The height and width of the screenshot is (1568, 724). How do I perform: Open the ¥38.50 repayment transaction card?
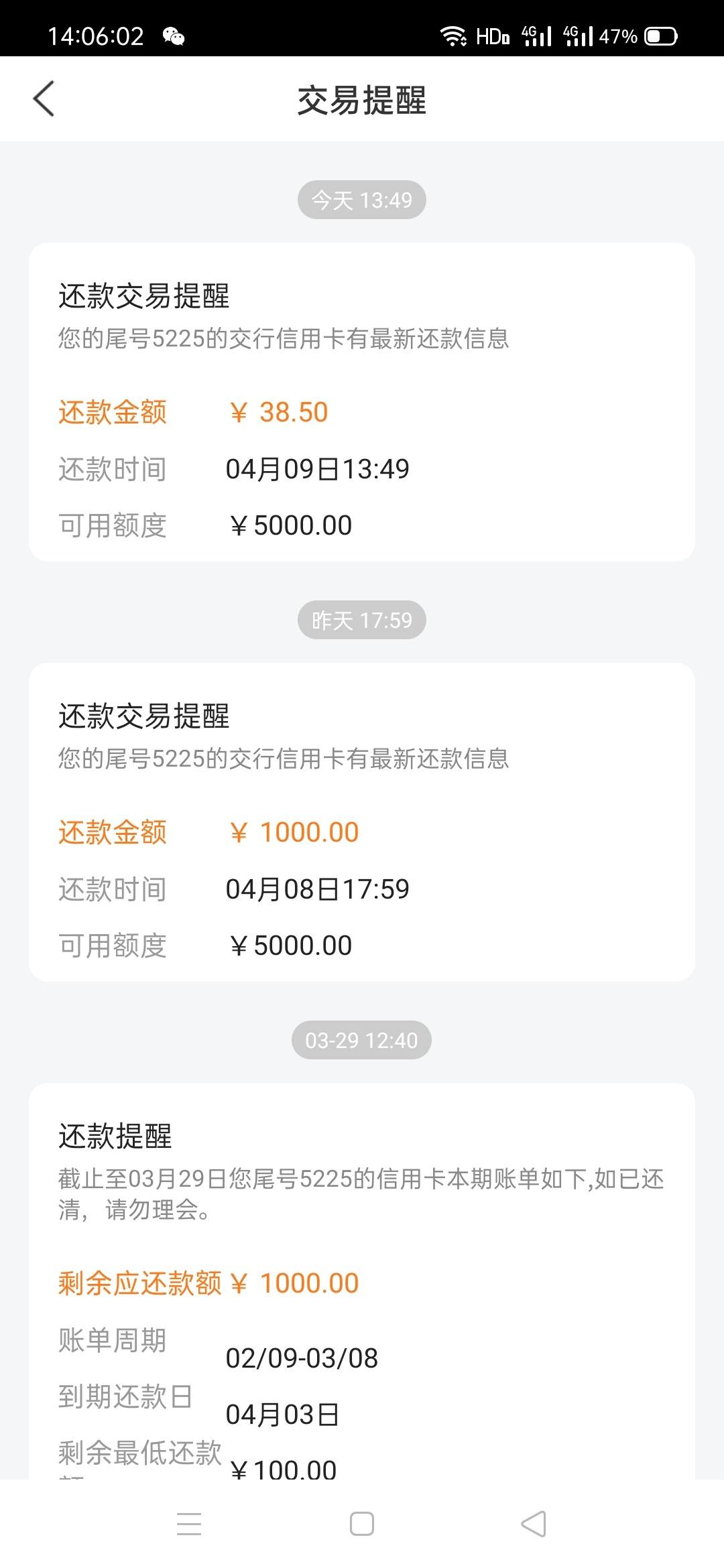[362, 402]
